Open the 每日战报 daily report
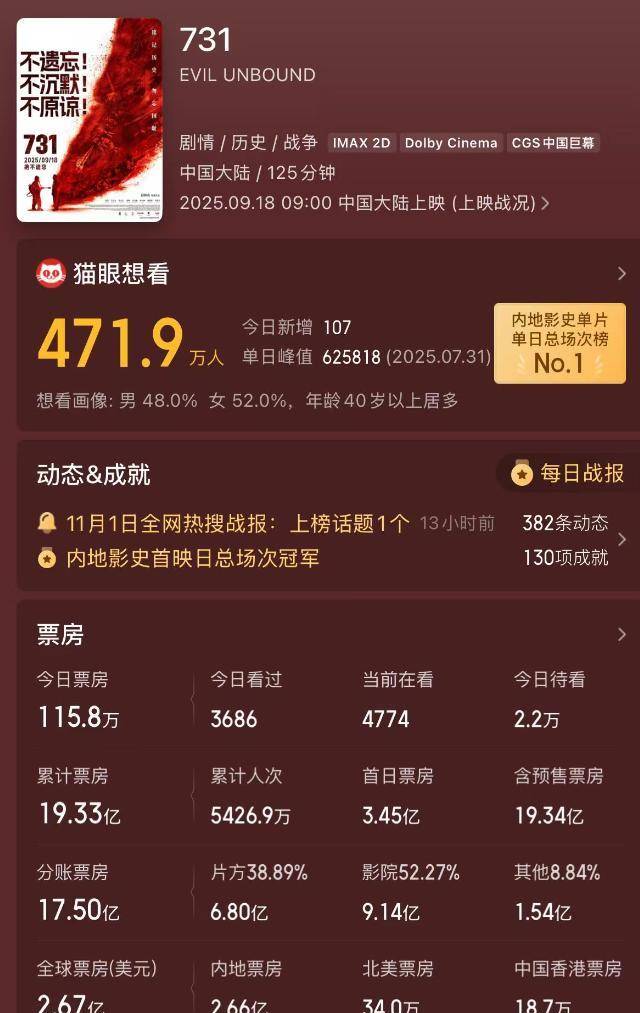This screenshot has width=640, height=1013. click(566, 473)
